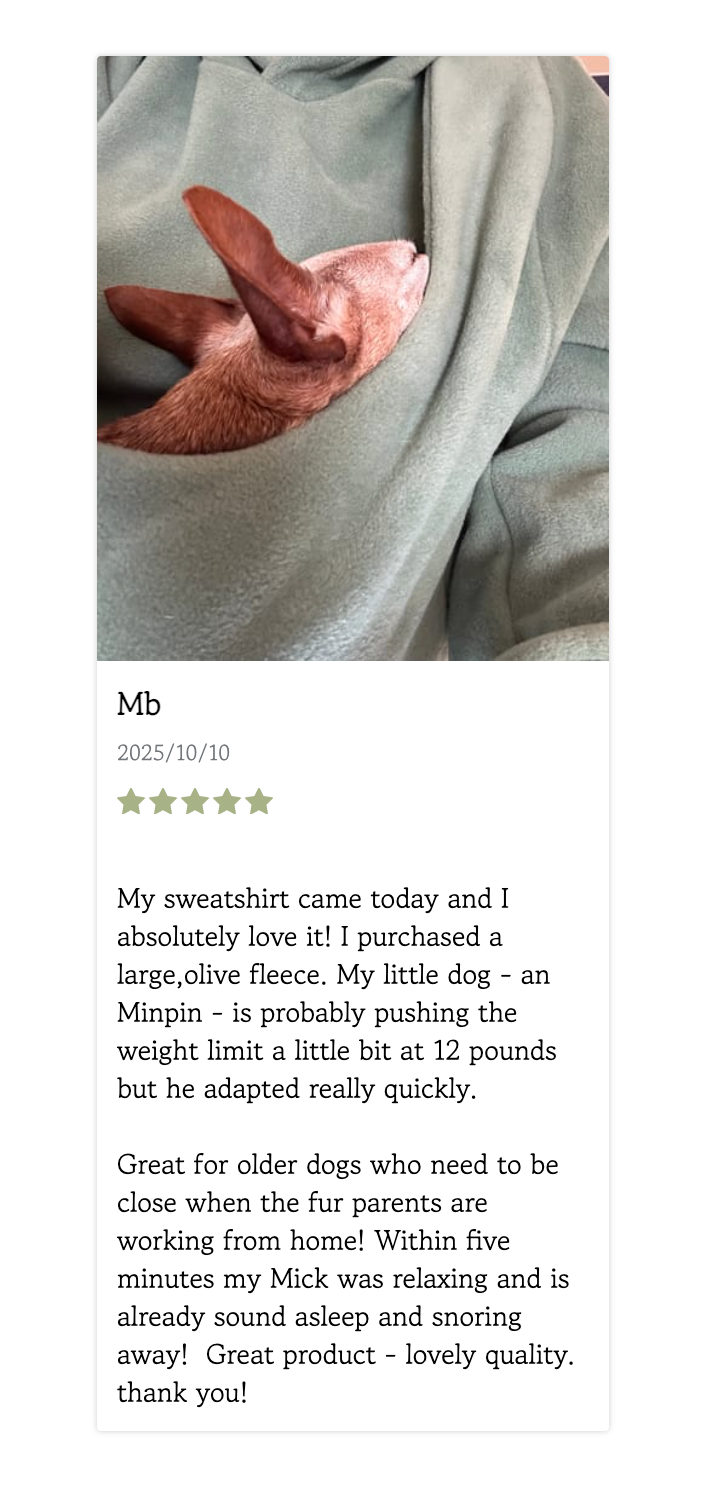Open Mb's review photo of the dog
Image resolution: width=708 pixels, height=1490 pixels.
[353, 358]
